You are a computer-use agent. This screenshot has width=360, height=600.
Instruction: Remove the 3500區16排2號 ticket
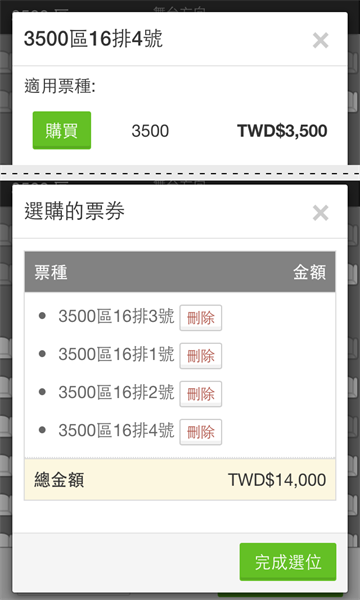[201, 394]
